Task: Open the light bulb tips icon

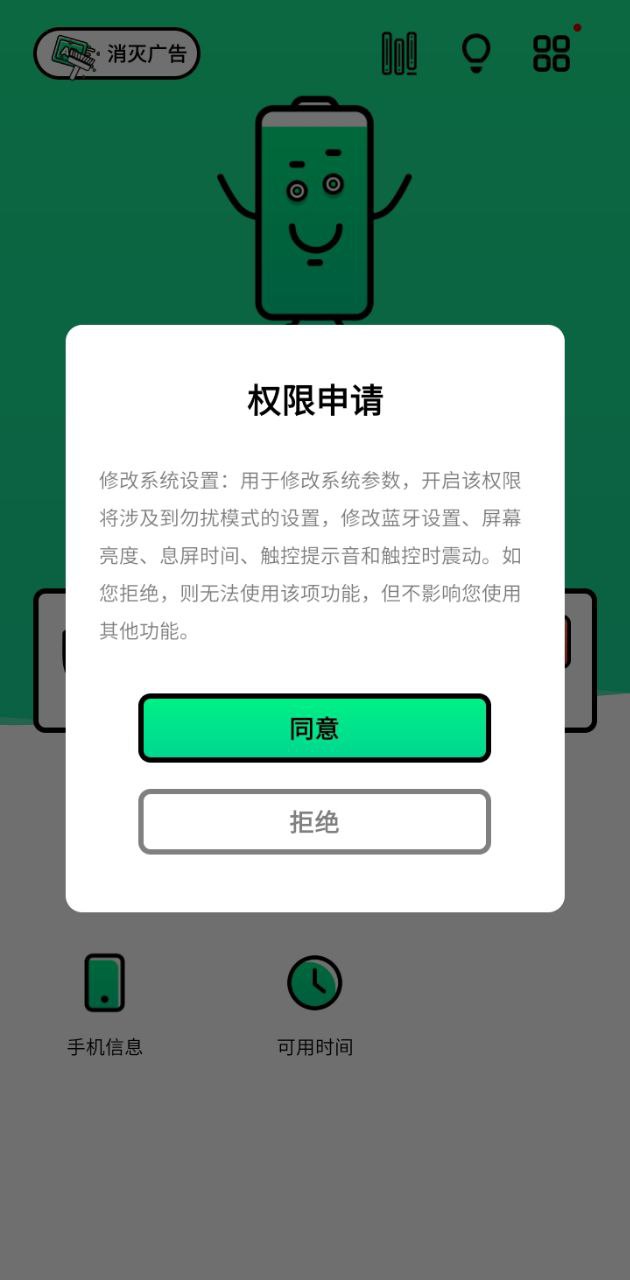Action: [476, 53]
